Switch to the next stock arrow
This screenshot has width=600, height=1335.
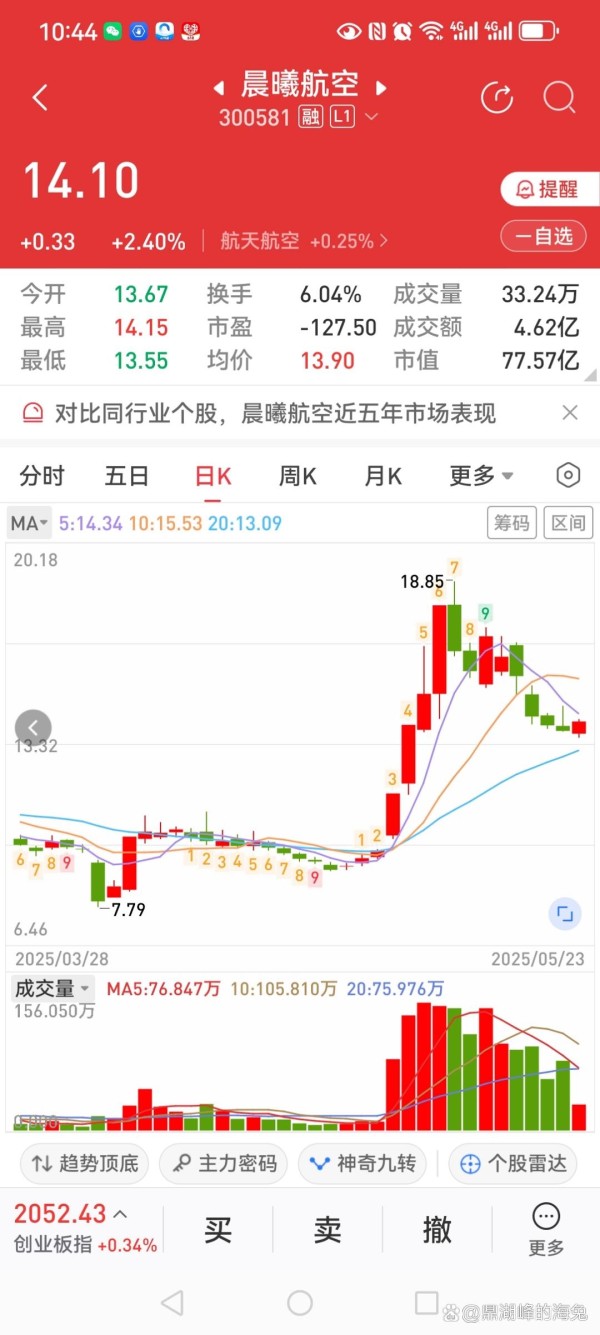(381, 88)
